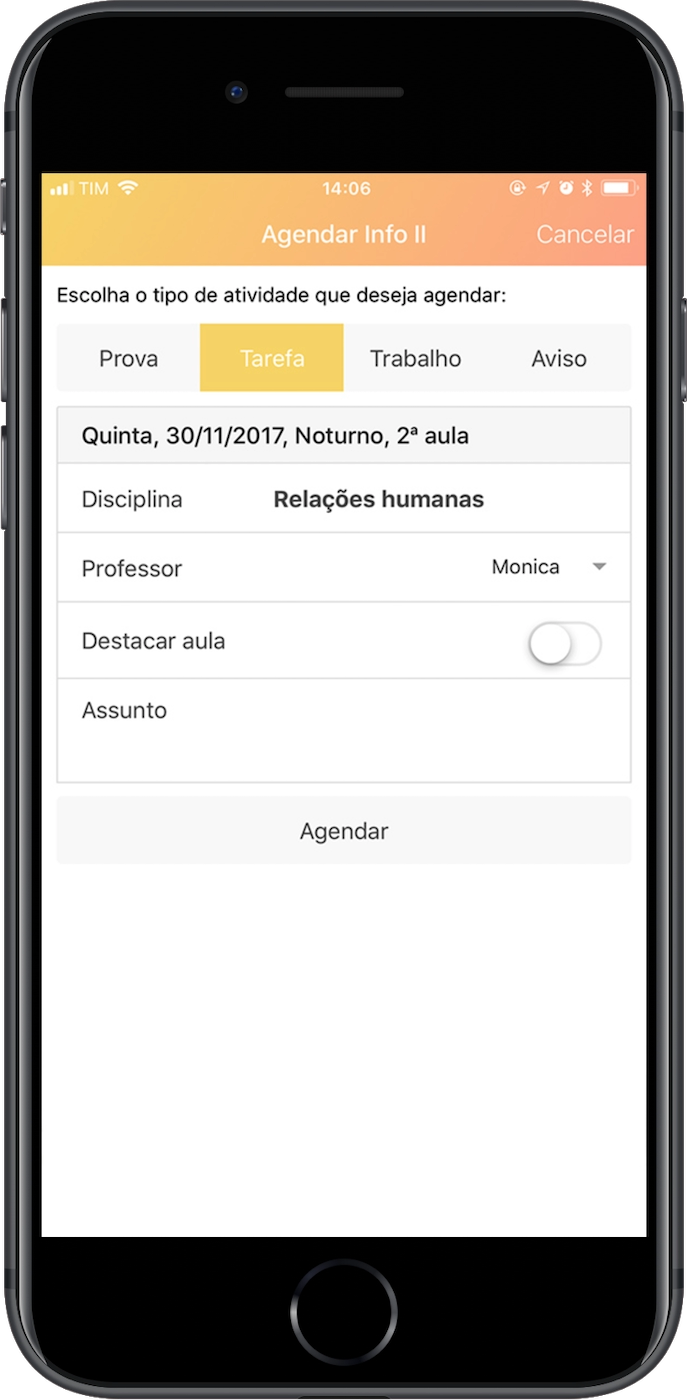Tap Cancelar to discard scheduling
The width and height of the screenshot is (687, 1400).
pos(584,234)
